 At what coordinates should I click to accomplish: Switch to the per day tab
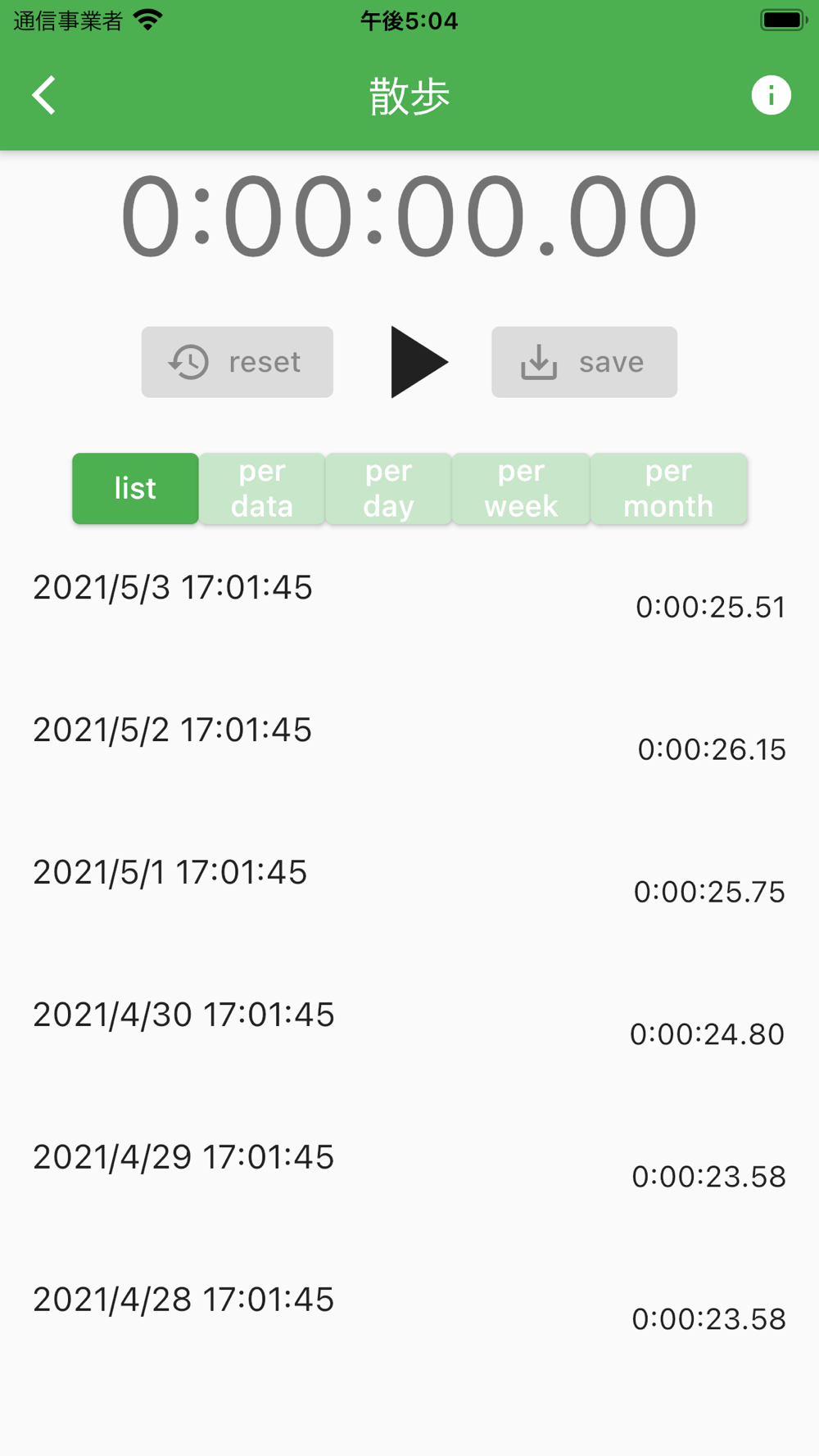(x=388, y=489)
